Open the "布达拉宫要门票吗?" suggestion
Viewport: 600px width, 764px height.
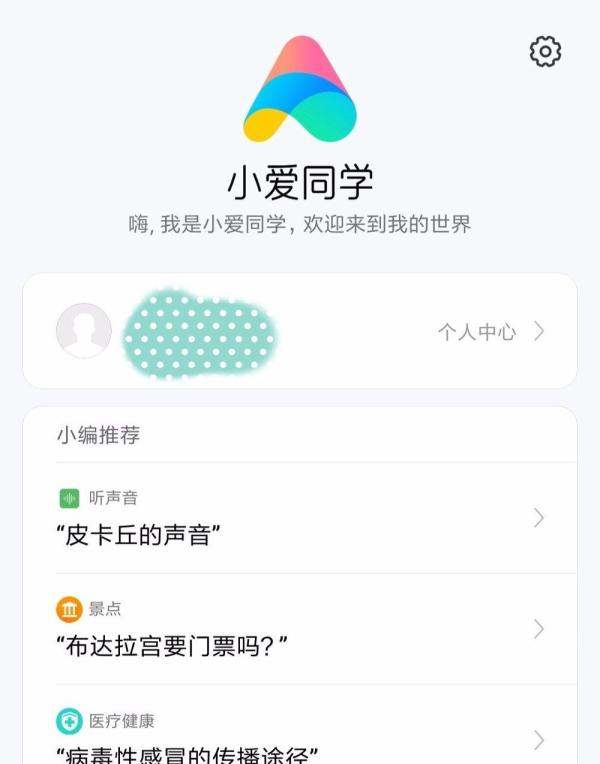tap(300, 630)
